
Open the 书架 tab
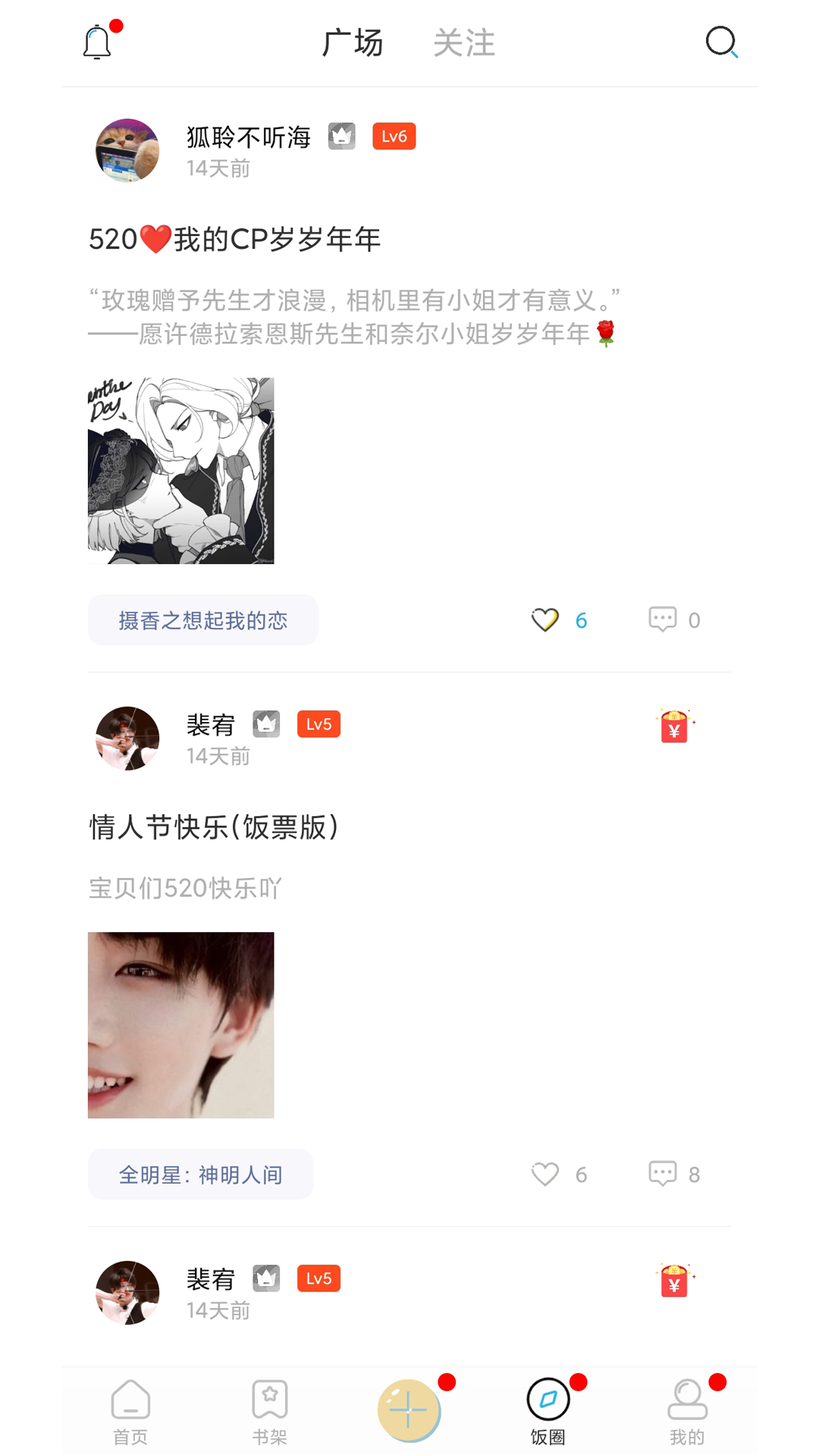269,1410
